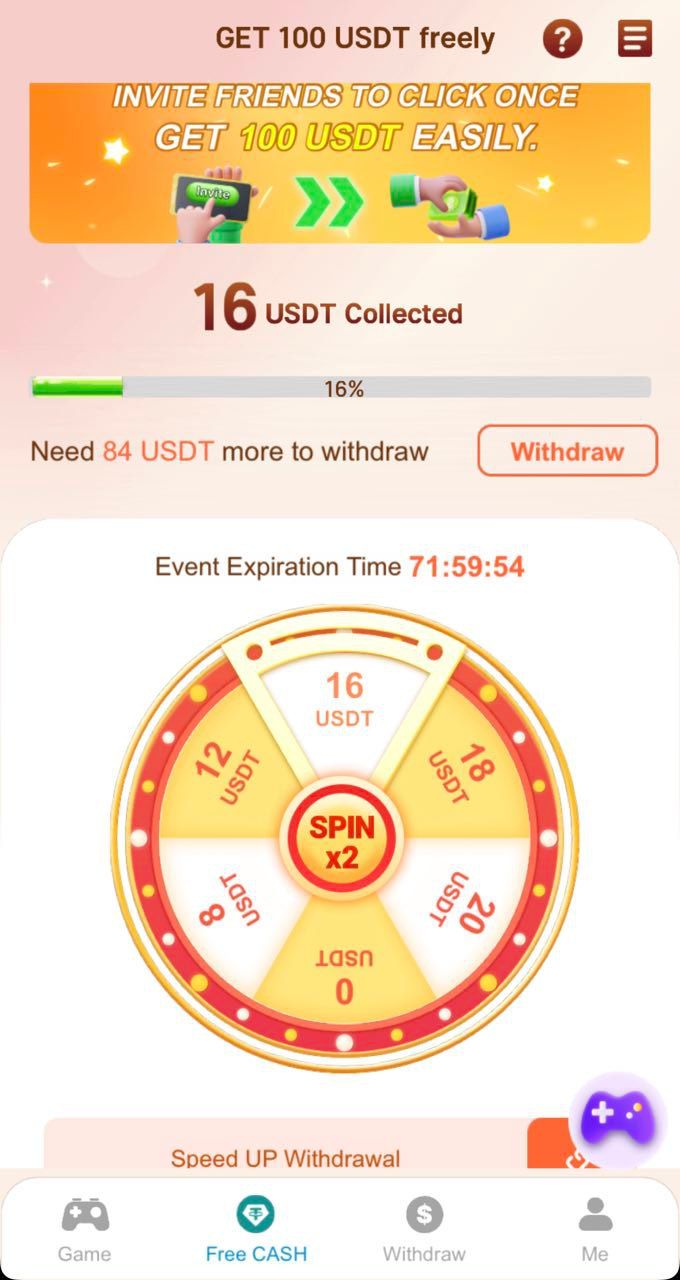Switch to the Game tab

85,1230
